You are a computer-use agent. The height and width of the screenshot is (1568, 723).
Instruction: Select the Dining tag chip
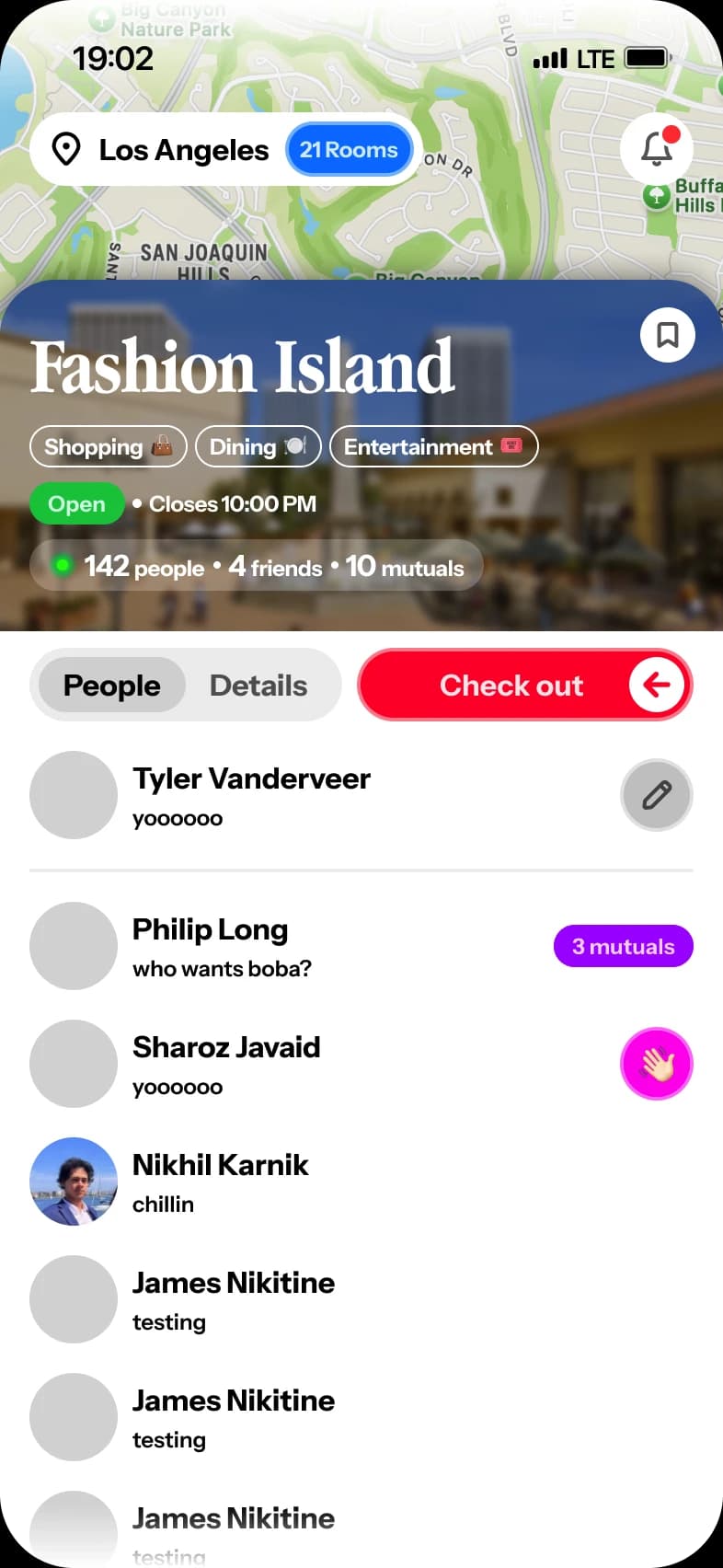click(x=258, y=447)
